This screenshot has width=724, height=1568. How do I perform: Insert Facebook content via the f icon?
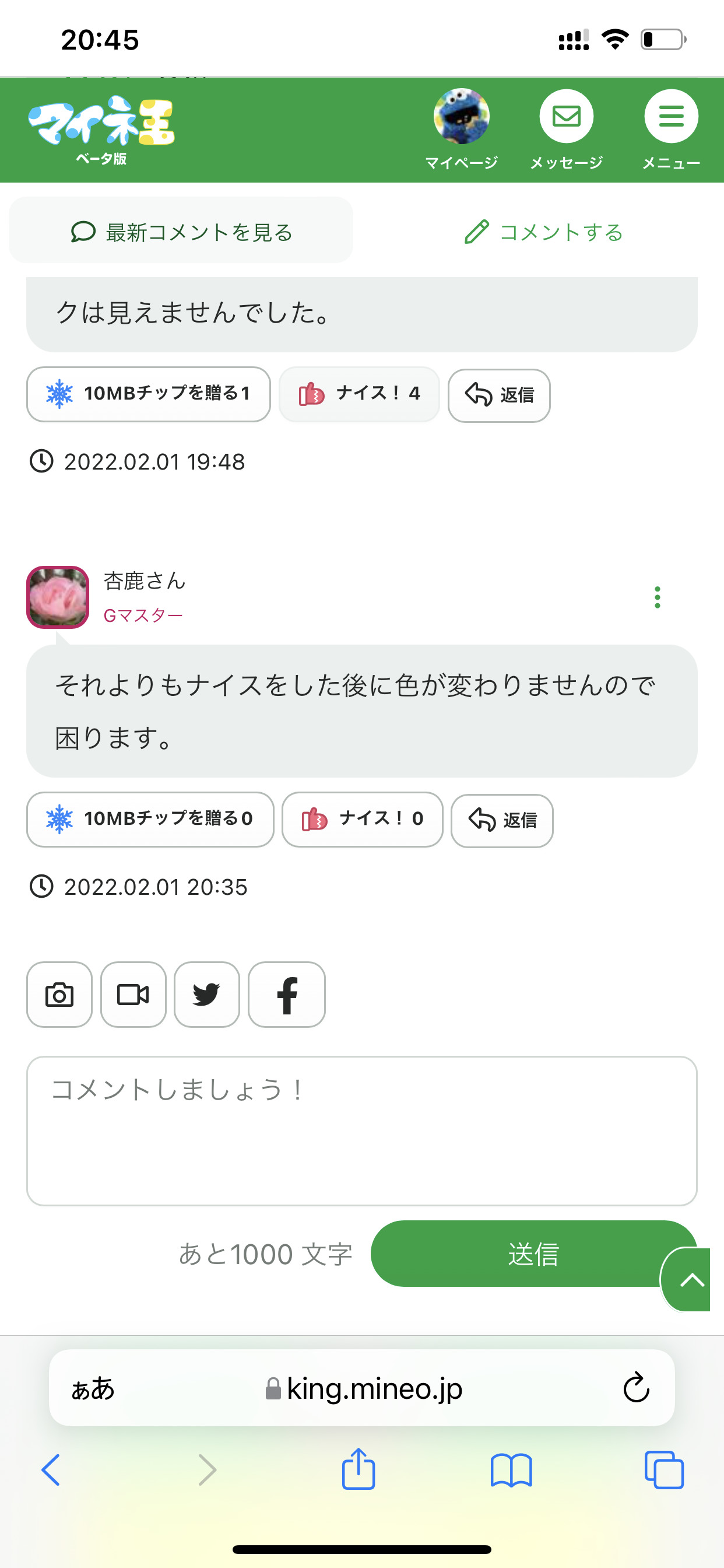287,995
